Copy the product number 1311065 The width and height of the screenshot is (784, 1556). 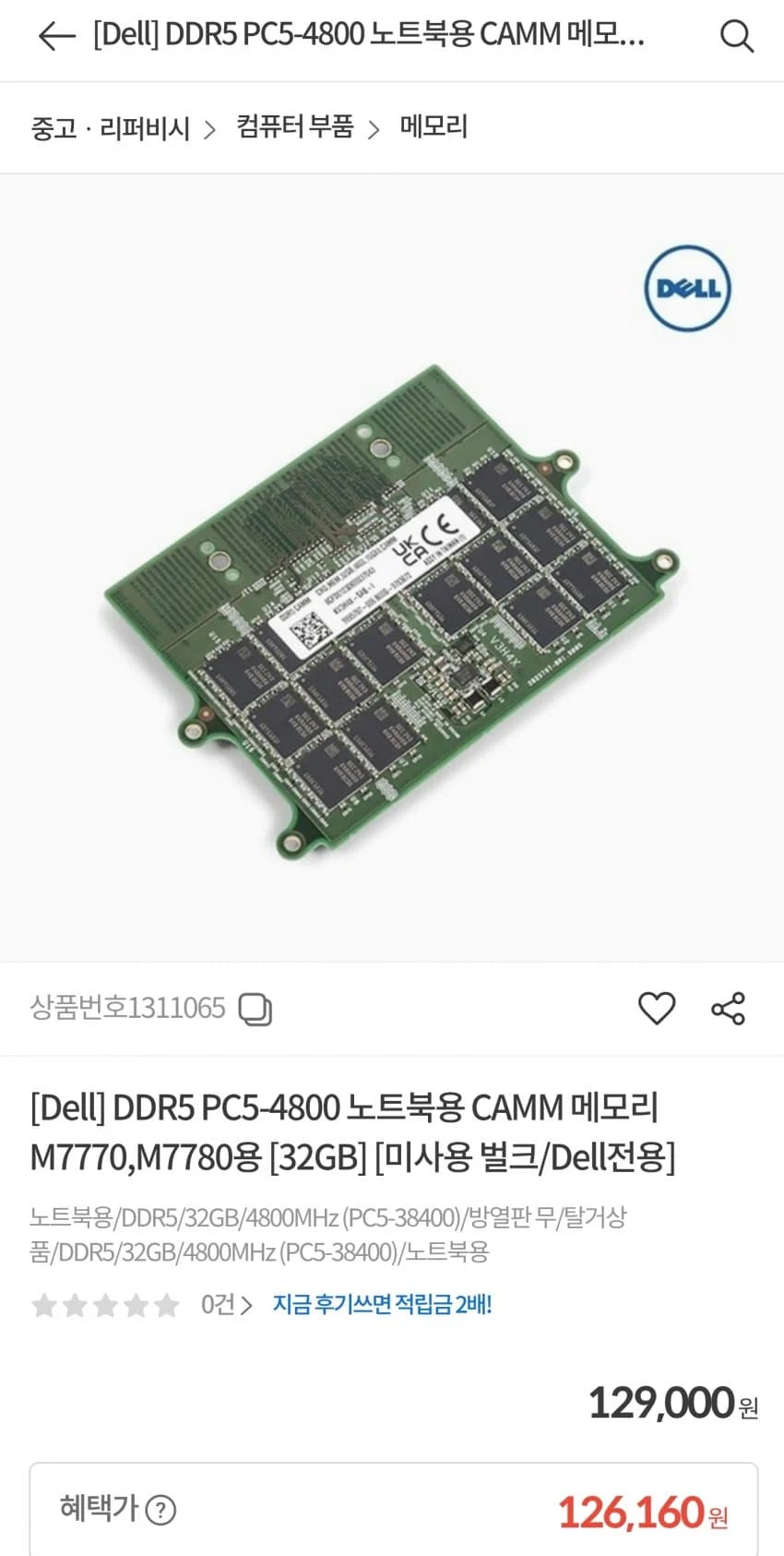pos(255,1009)
